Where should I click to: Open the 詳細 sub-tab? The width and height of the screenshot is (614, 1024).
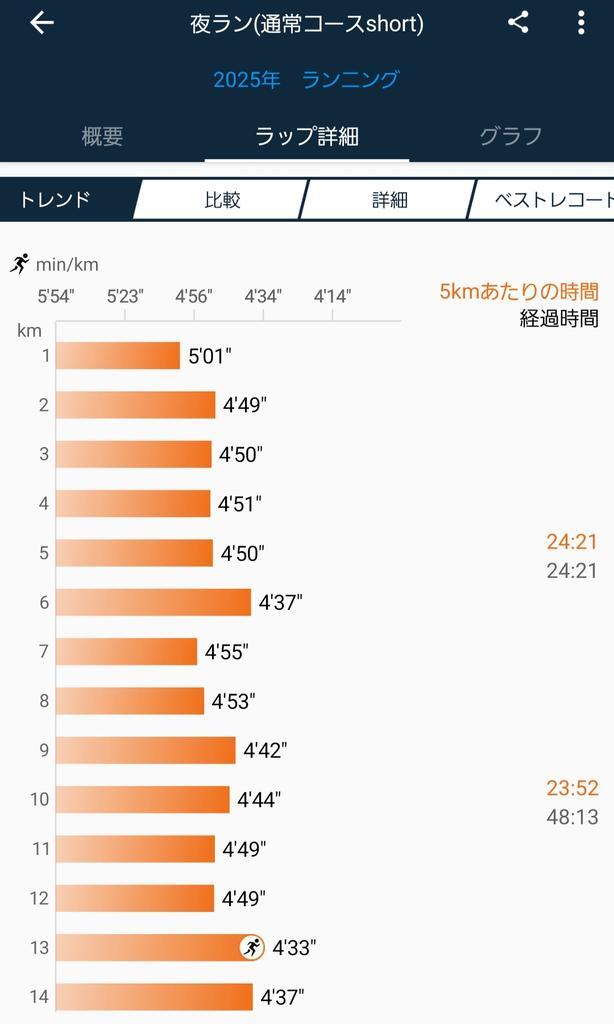(x=389, y=199)
